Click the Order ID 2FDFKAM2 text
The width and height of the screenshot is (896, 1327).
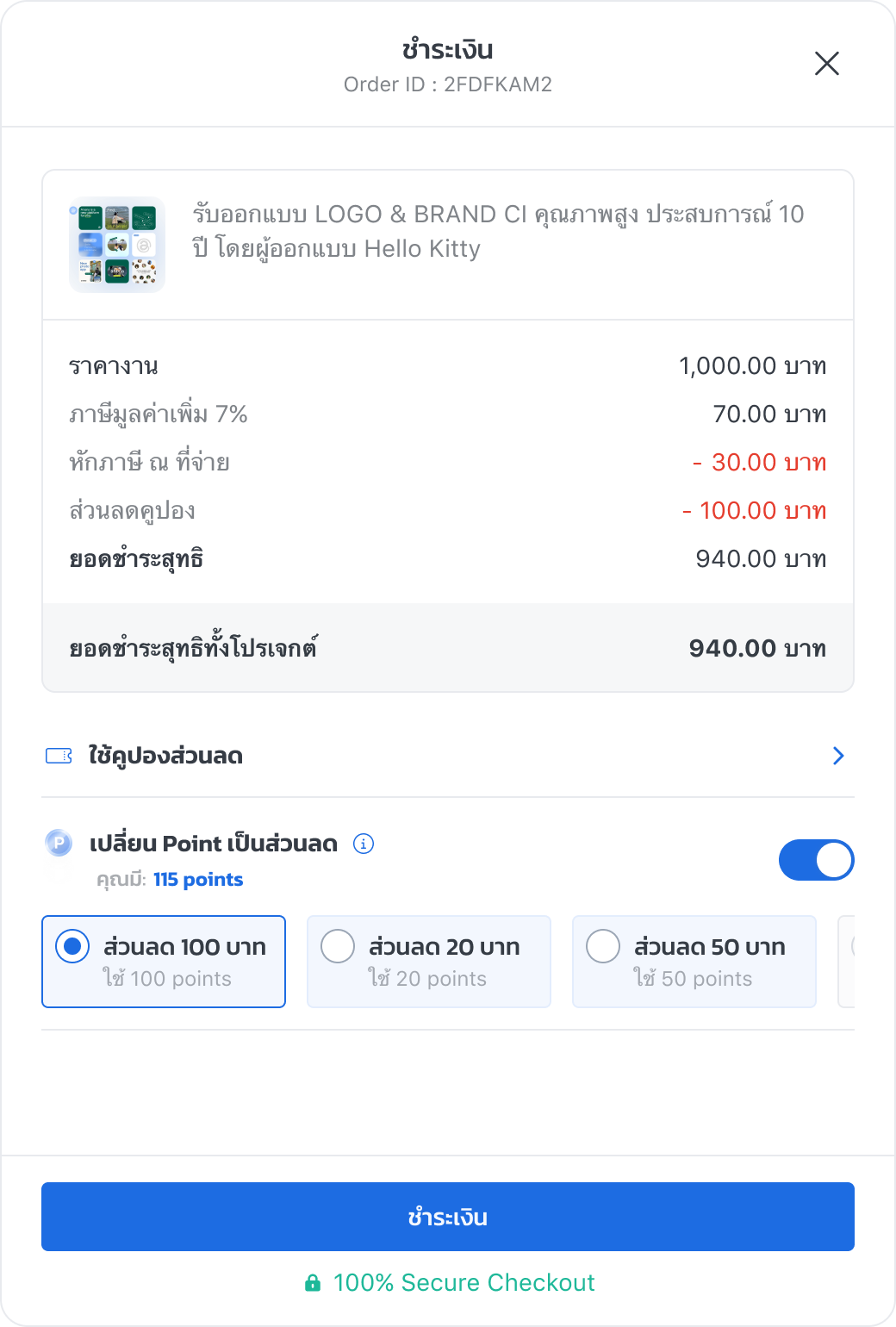pos(448,84)
